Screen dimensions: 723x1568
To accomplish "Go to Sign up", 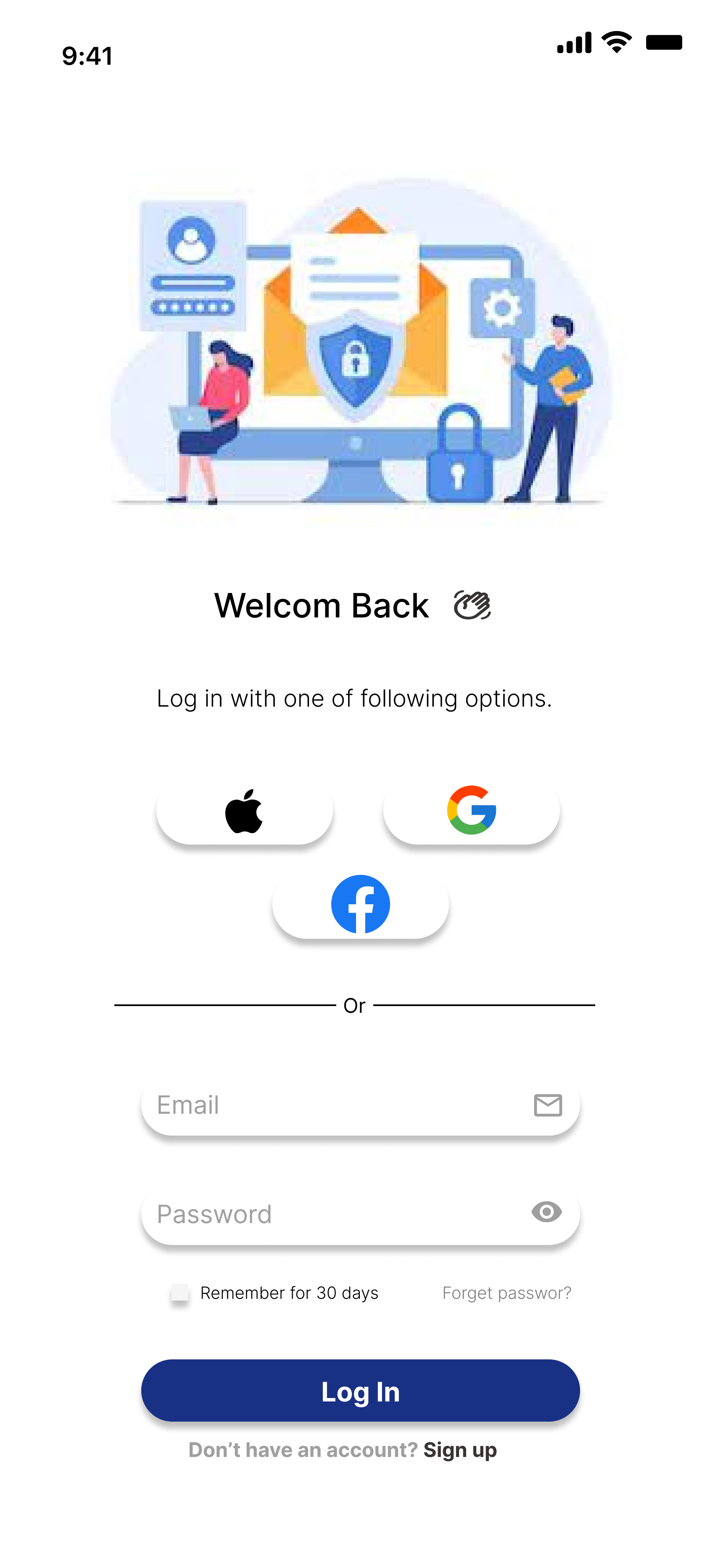I will [x=459, y=1450].
